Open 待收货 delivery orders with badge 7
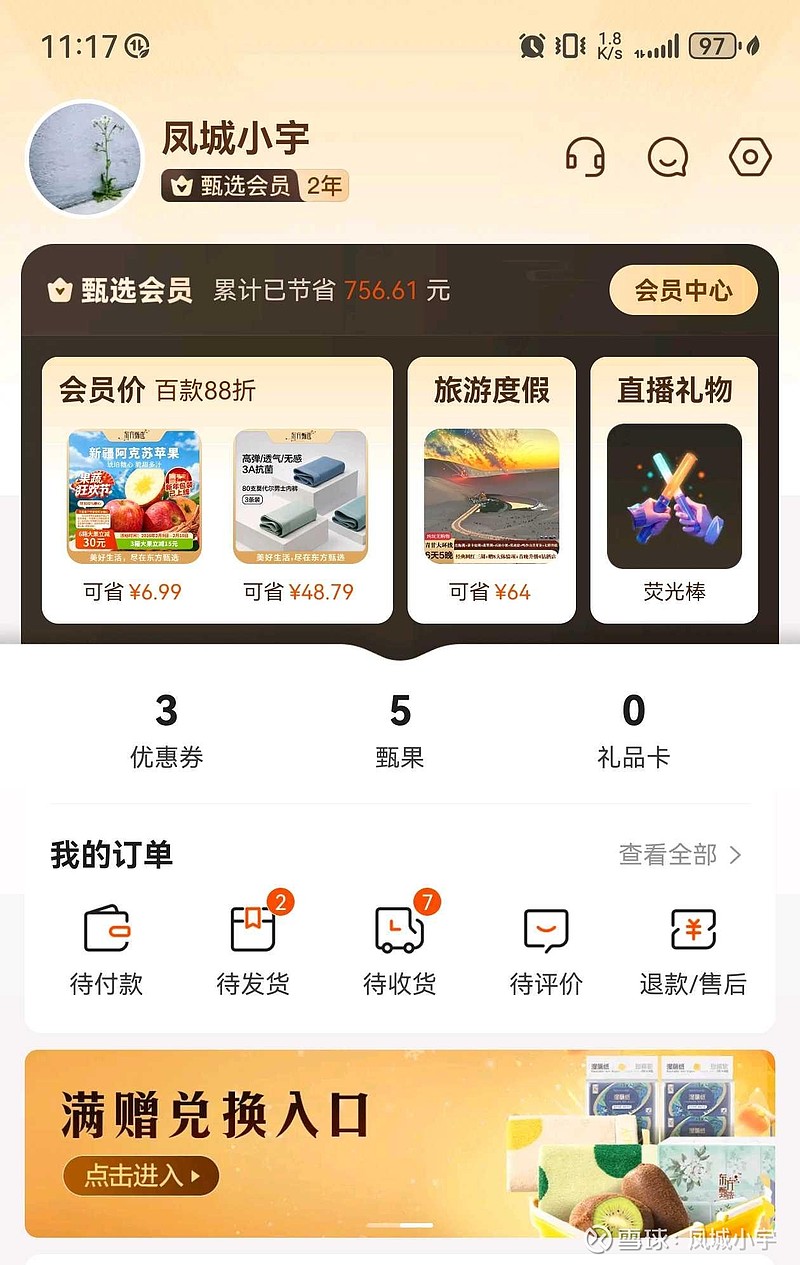Screen dimensions: 800x1265 pyautogui.click(x=398, y=945)
